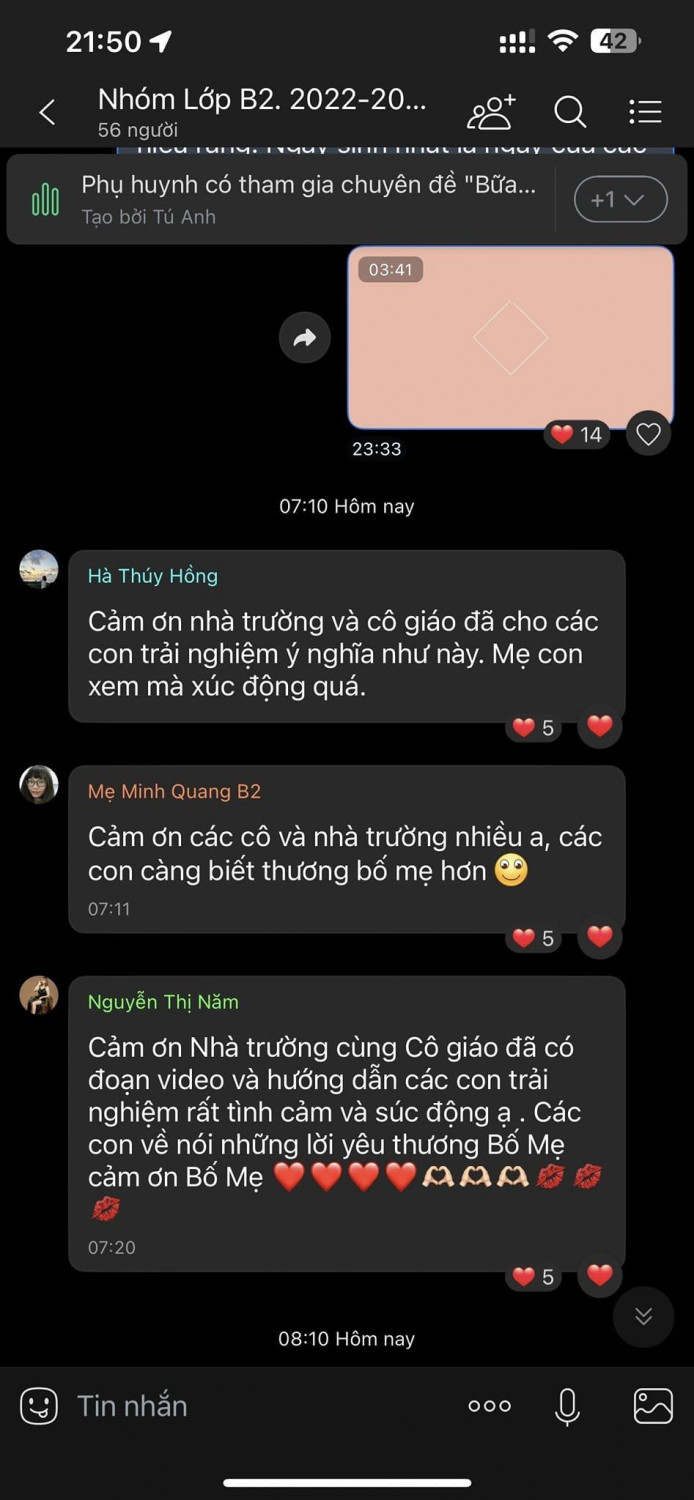Forward the video message
The height and width of the screenshot is (1500, 694).
tap(304, 338)
